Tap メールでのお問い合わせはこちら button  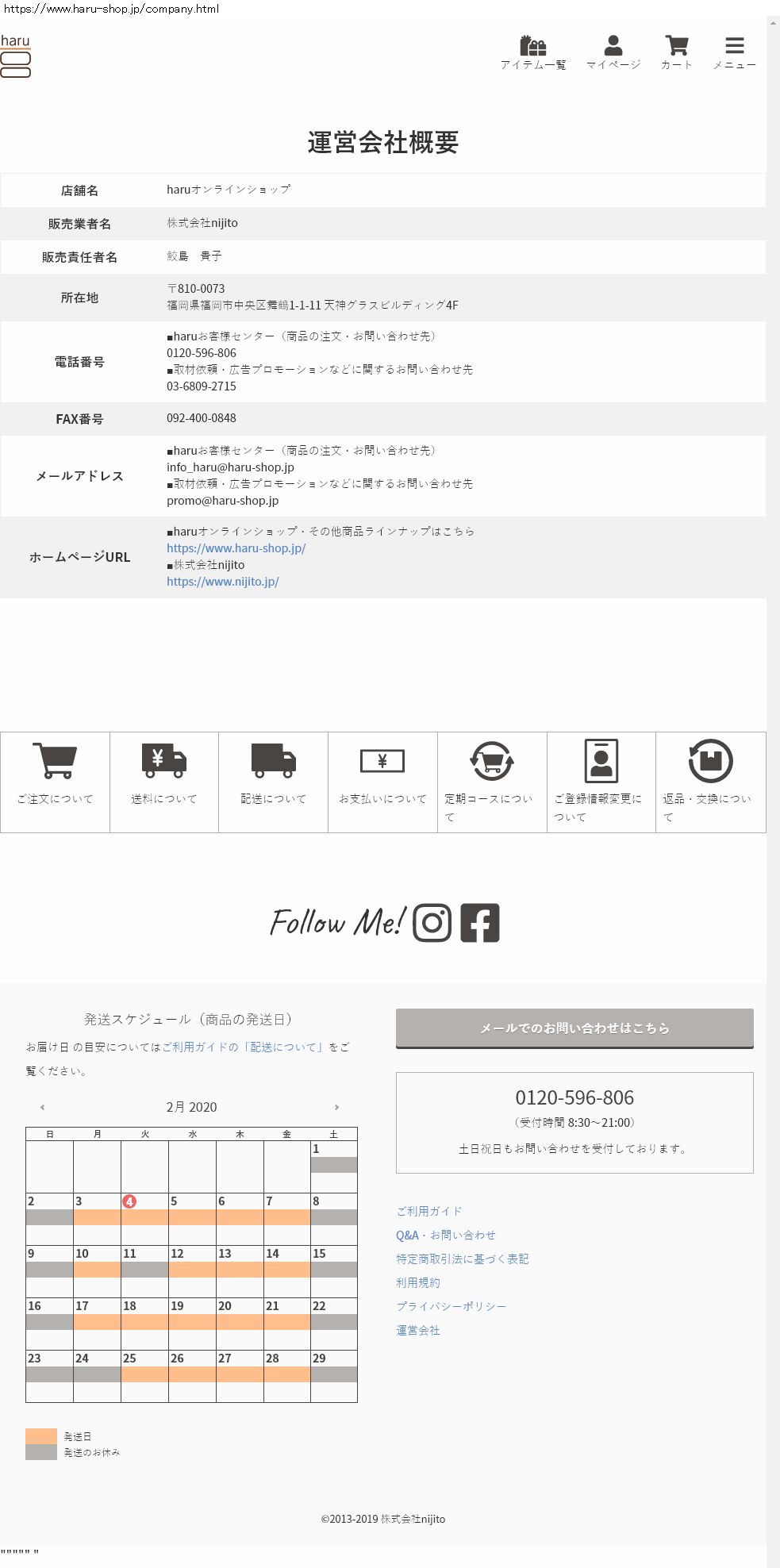[x=574, y=1028]
